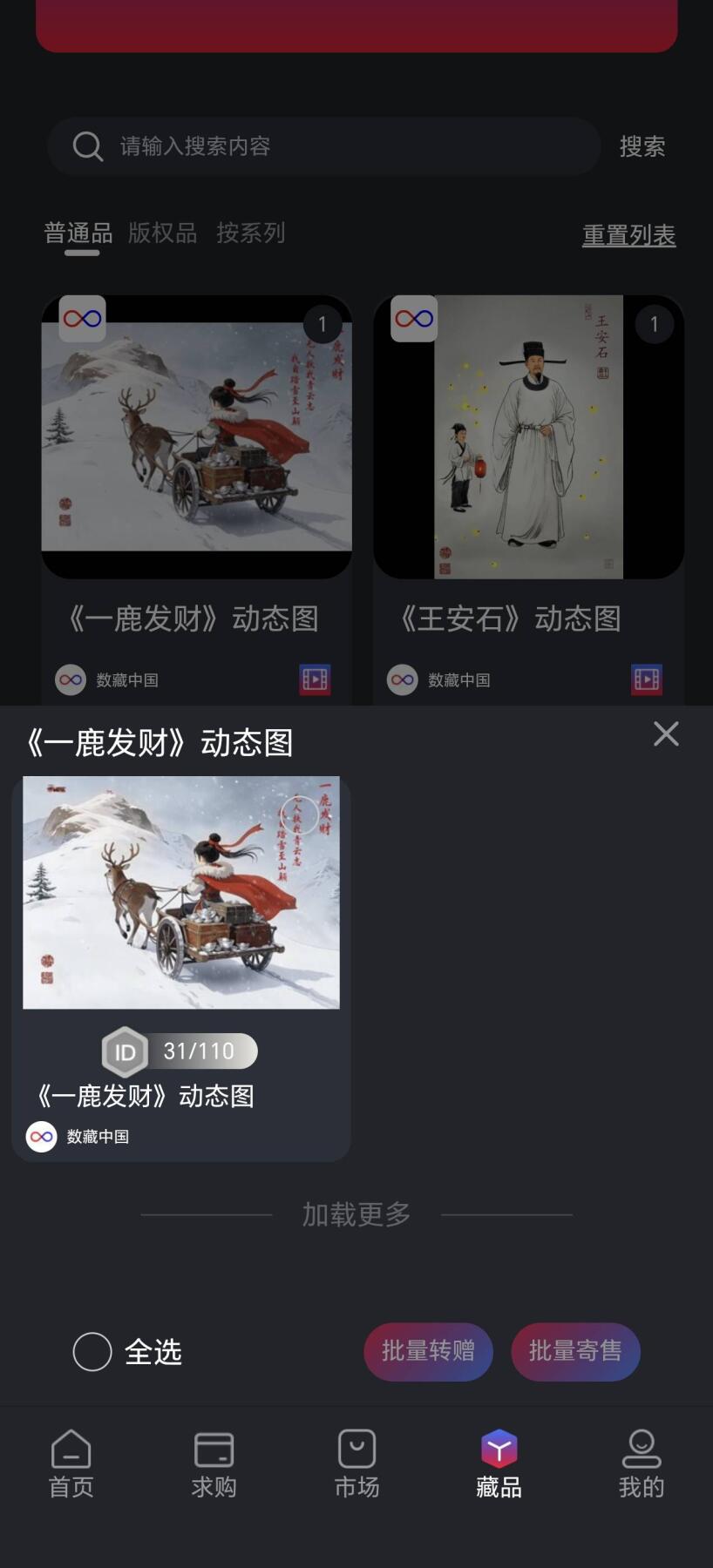The image size is (713, 1568).
Task: Tap the 数藏中国 issuer icon under 《王安石》
Action: [402, 679]
